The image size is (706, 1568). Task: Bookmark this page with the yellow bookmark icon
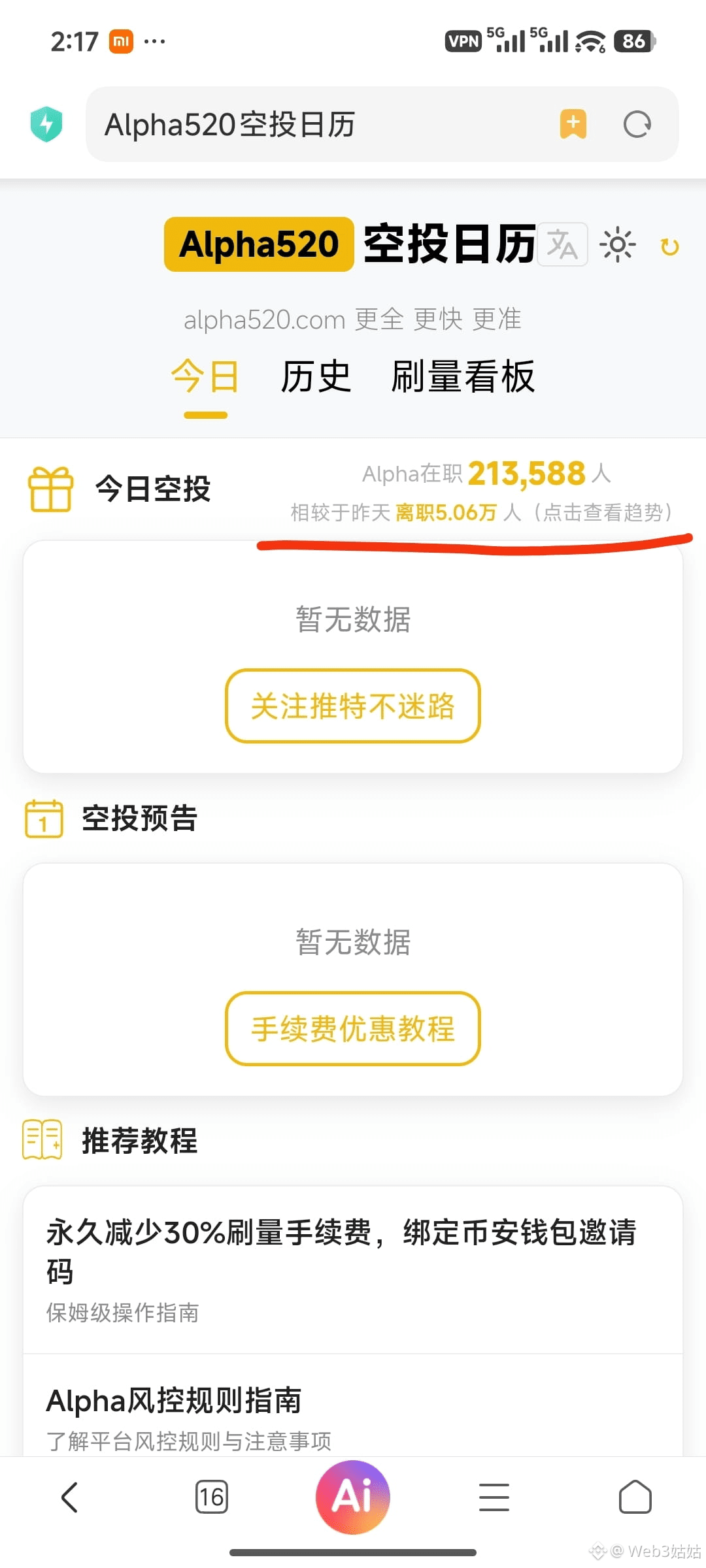click(x=573, y=124)
